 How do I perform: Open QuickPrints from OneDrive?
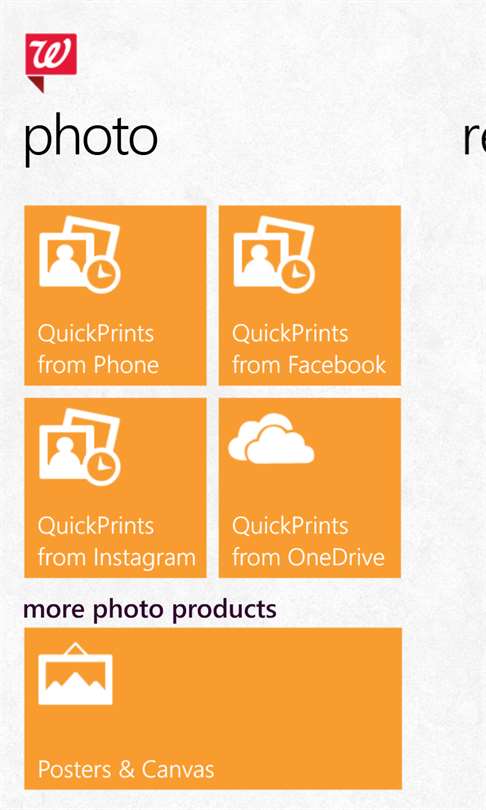pos(310,488)
